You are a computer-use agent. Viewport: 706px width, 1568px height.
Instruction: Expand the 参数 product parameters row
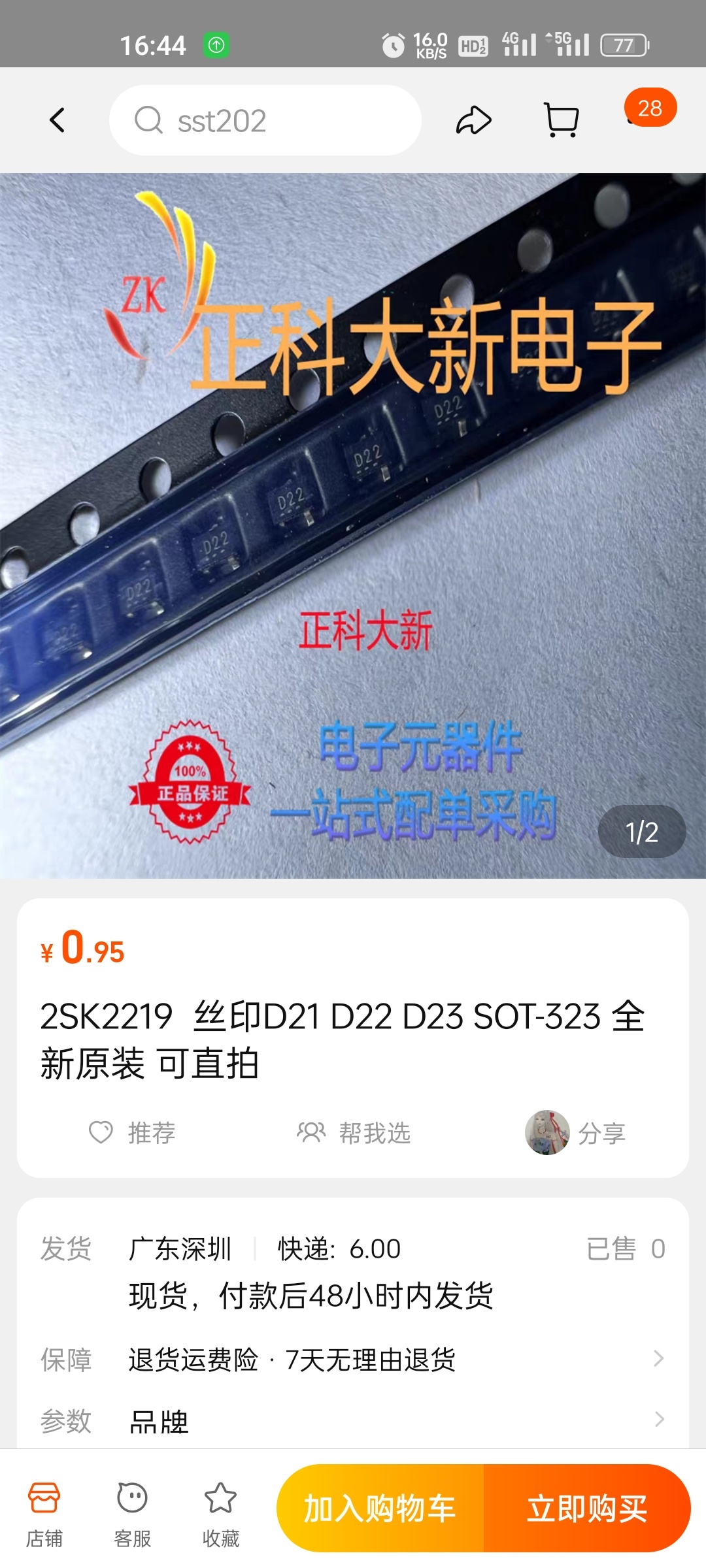[x=353, y=1421]
